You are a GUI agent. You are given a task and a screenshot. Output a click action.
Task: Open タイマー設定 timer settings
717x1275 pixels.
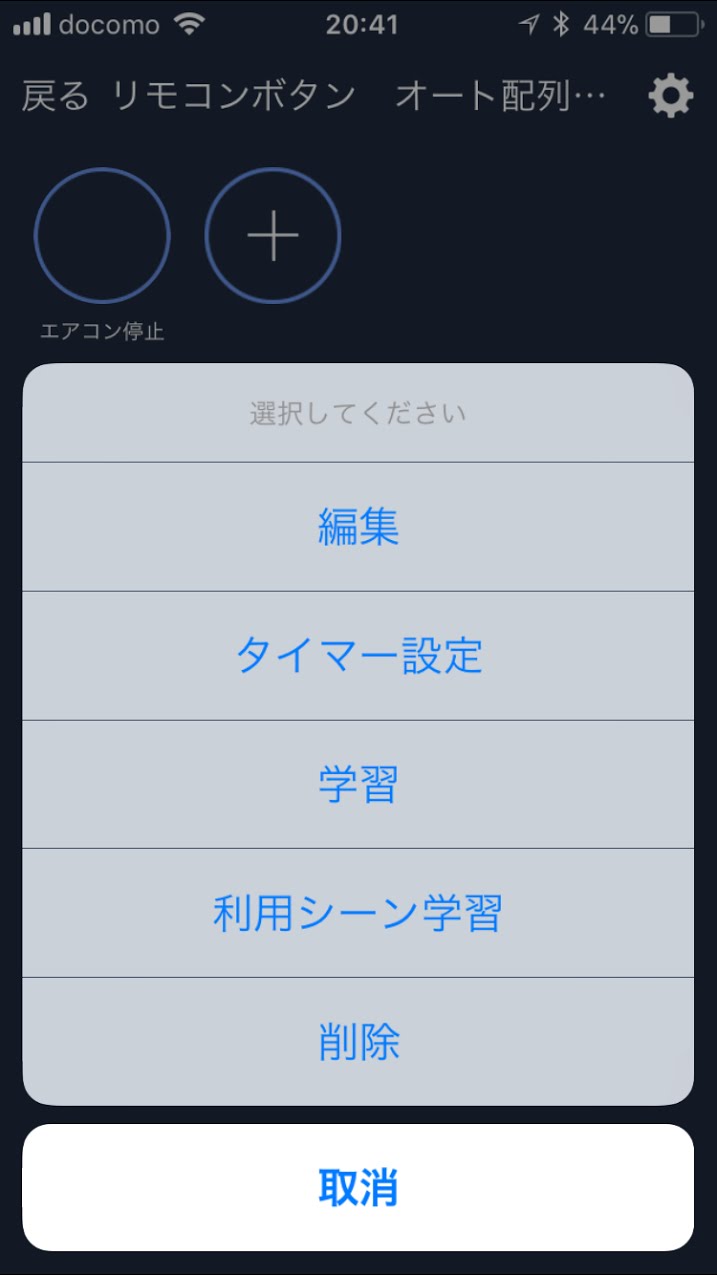click(358, 656)
